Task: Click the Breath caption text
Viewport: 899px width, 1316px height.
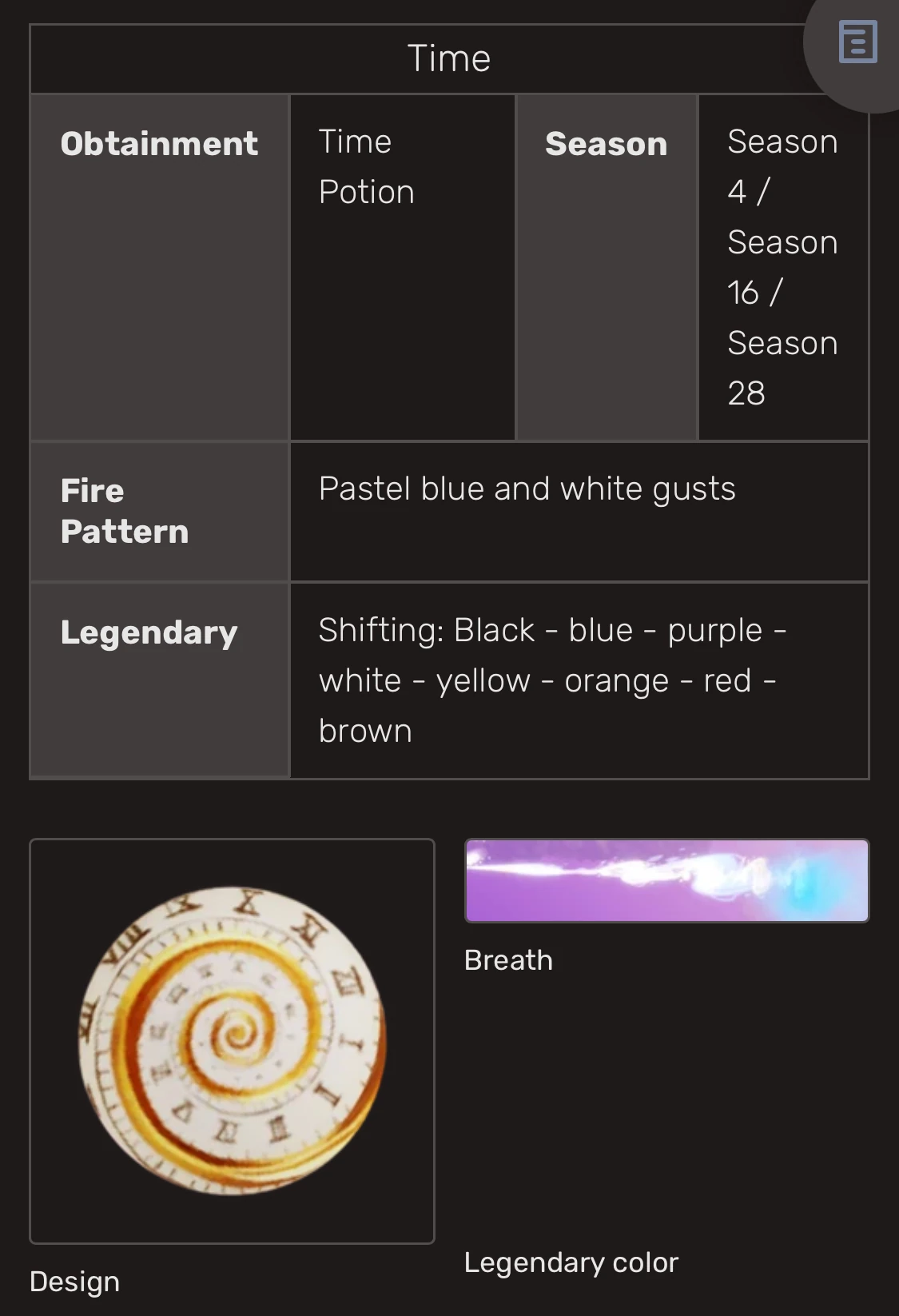Action: click(x=508, y=959)
